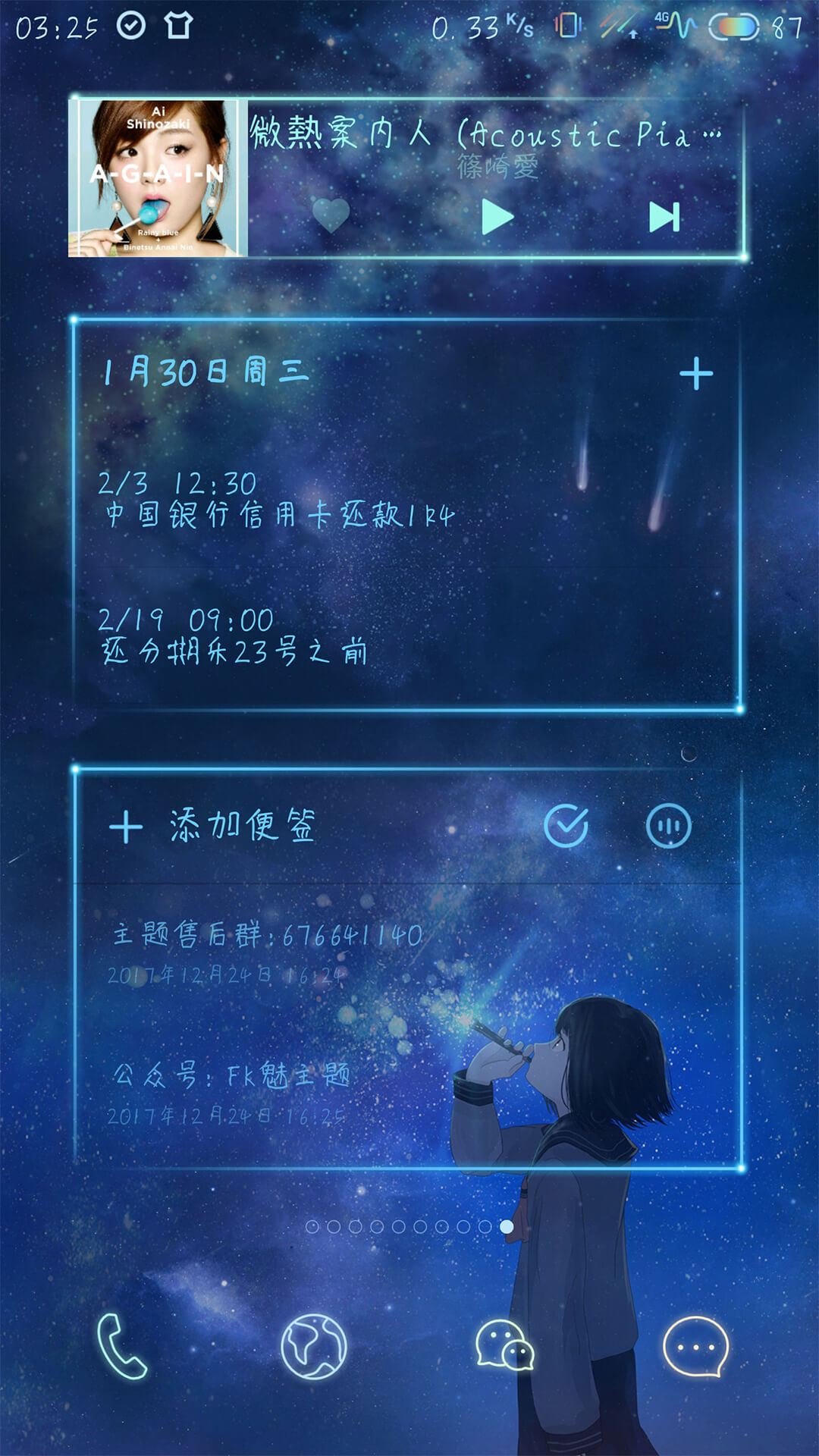The height and width of the screenshot is (1456, 819).
Task: Start a voice note with the sound-wave icon
Action: (668, 826)
